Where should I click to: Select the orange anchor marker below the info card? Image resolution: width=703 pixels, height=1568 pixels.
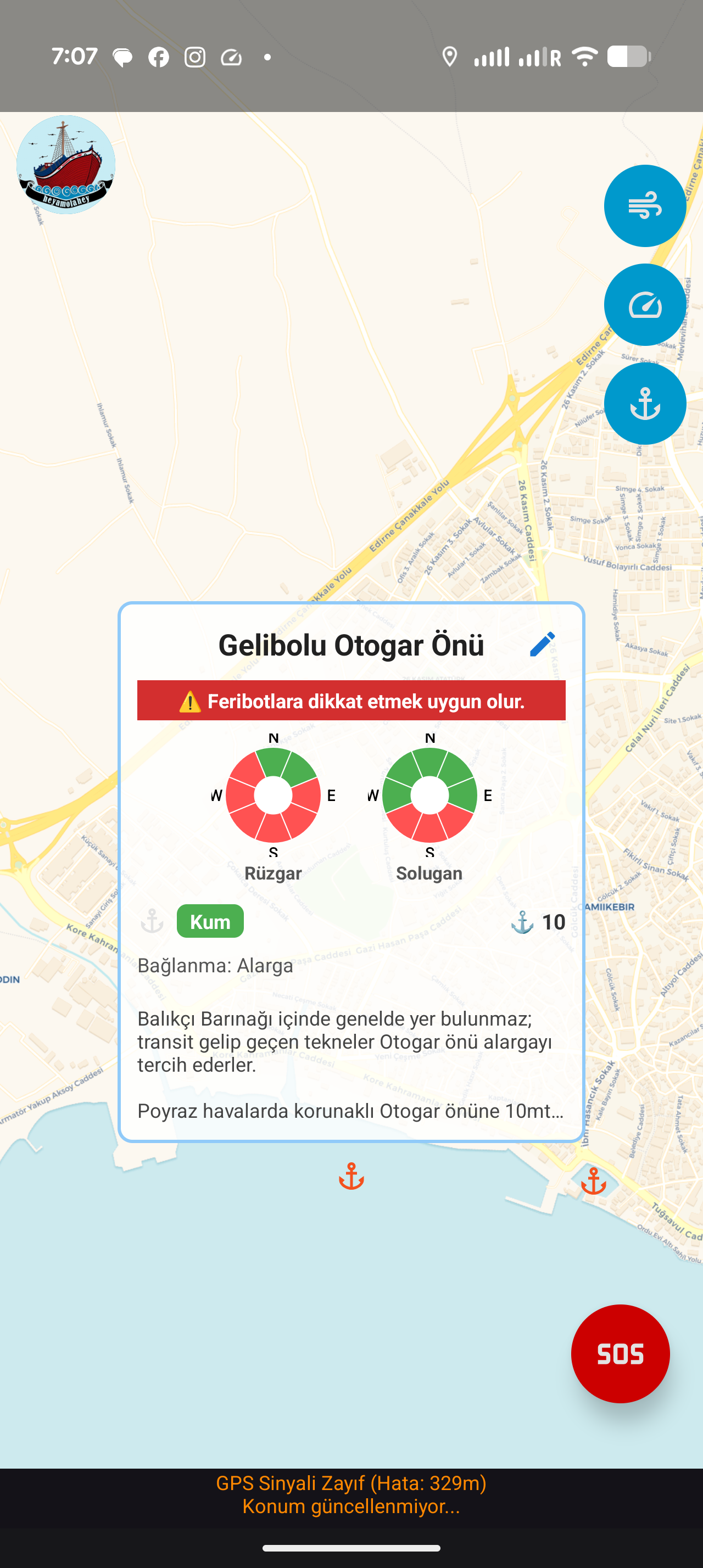click(x=351, y=1176)
